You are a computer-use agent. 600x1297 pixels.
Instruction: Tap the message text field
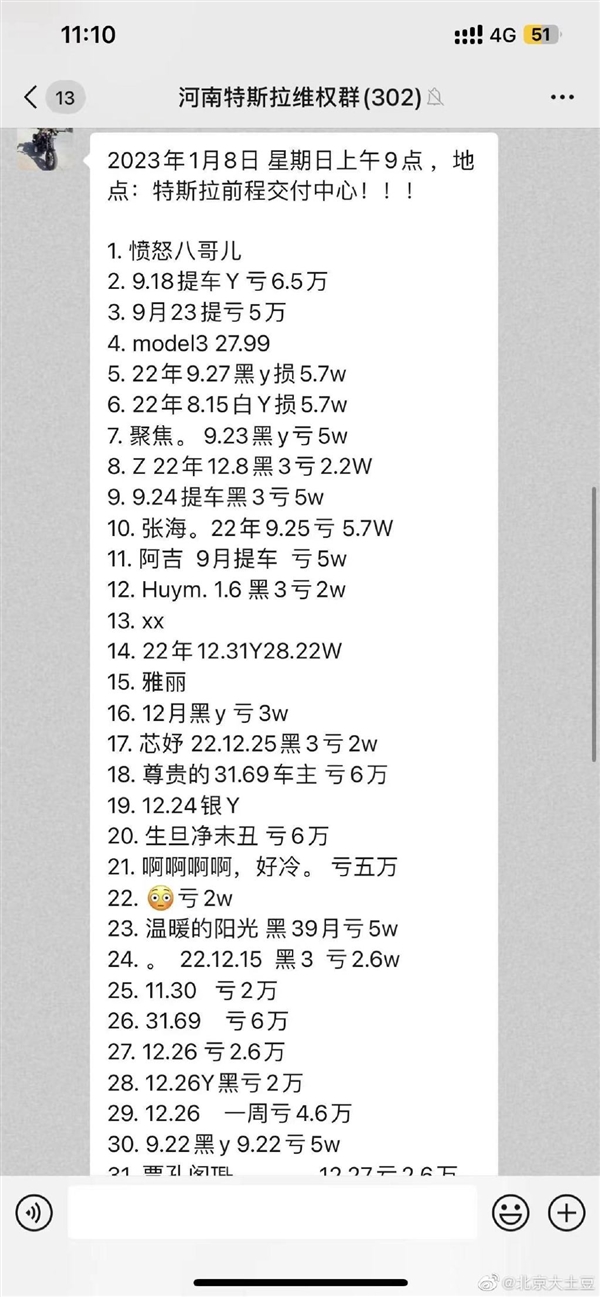270,1214
